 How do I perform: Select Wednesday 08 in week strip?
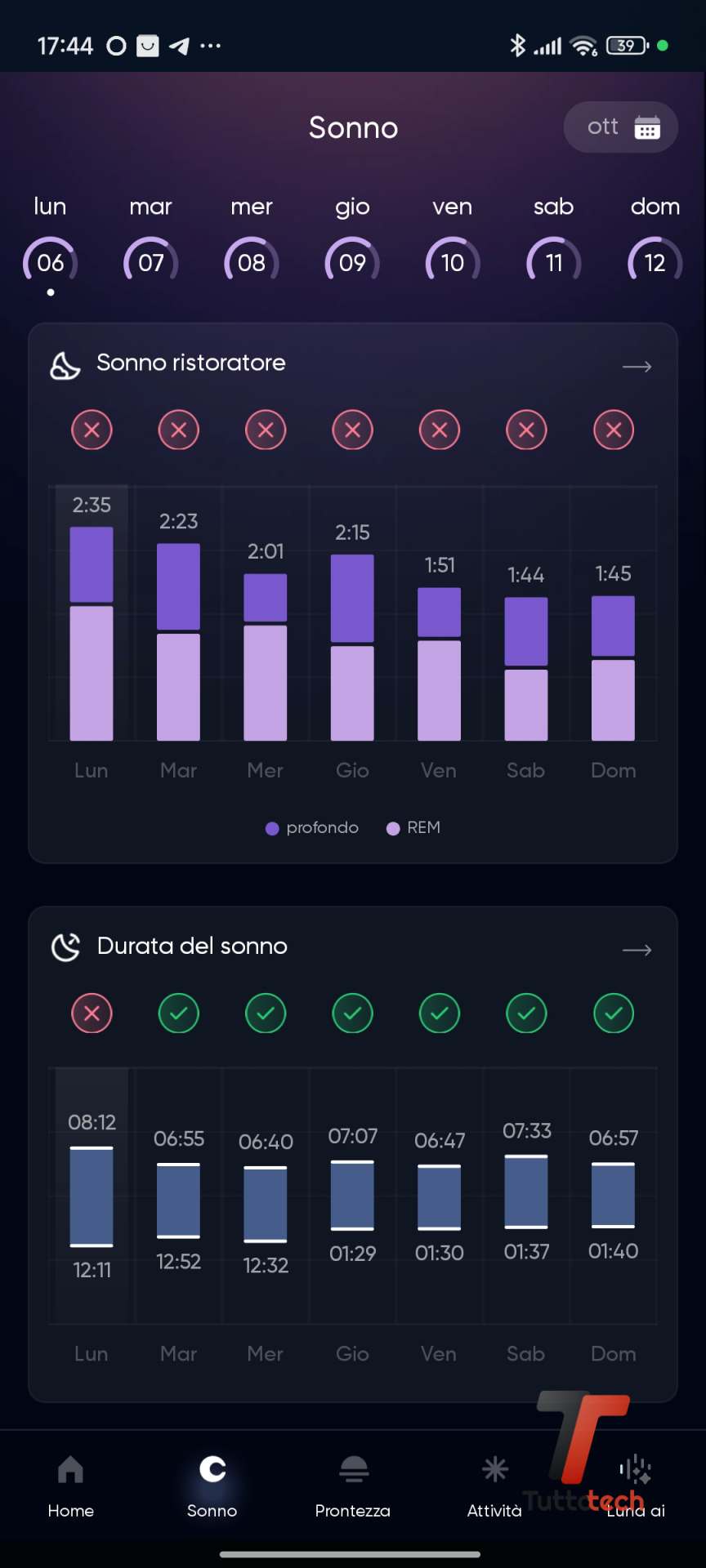252,261
